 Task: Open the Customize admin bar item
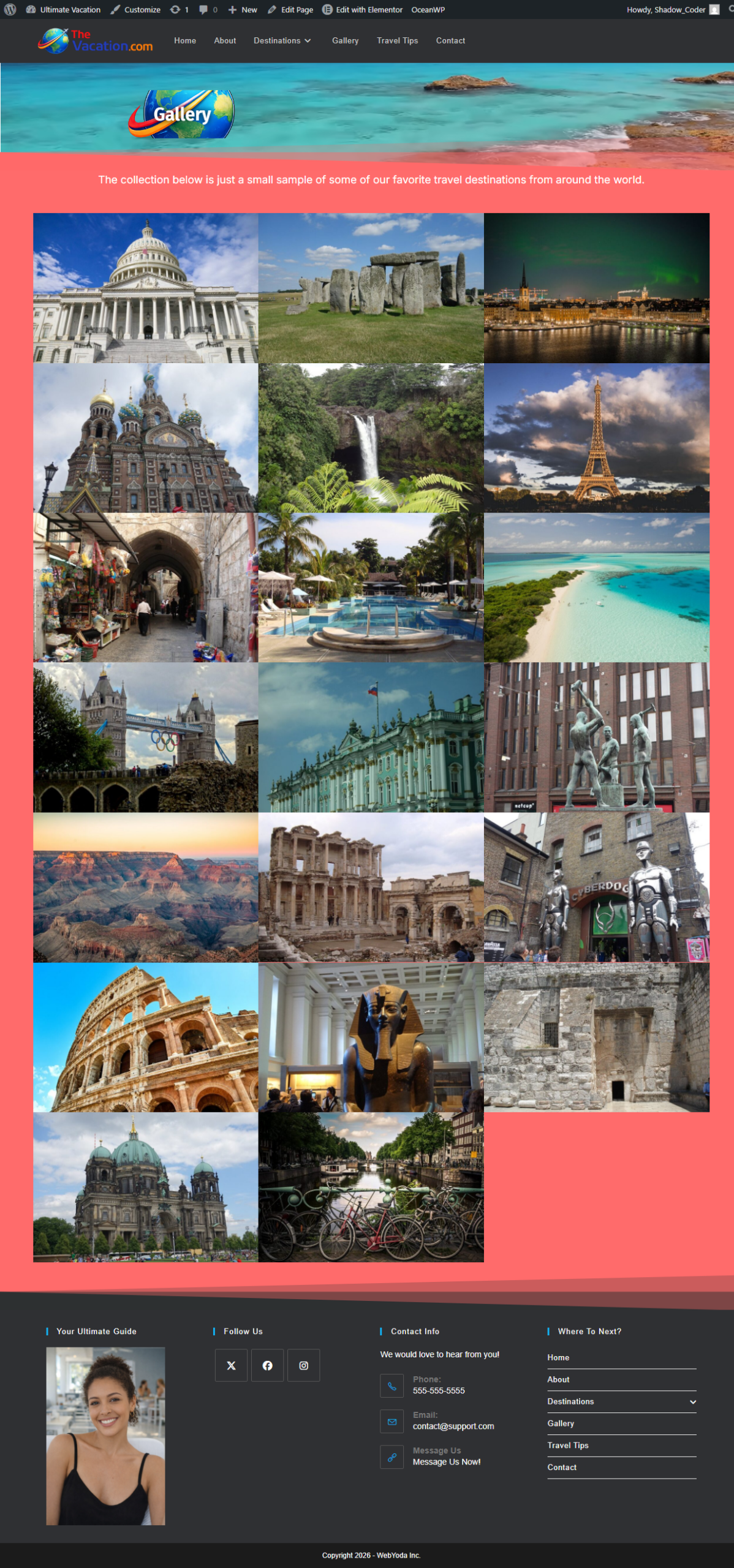tap(135, 10)
